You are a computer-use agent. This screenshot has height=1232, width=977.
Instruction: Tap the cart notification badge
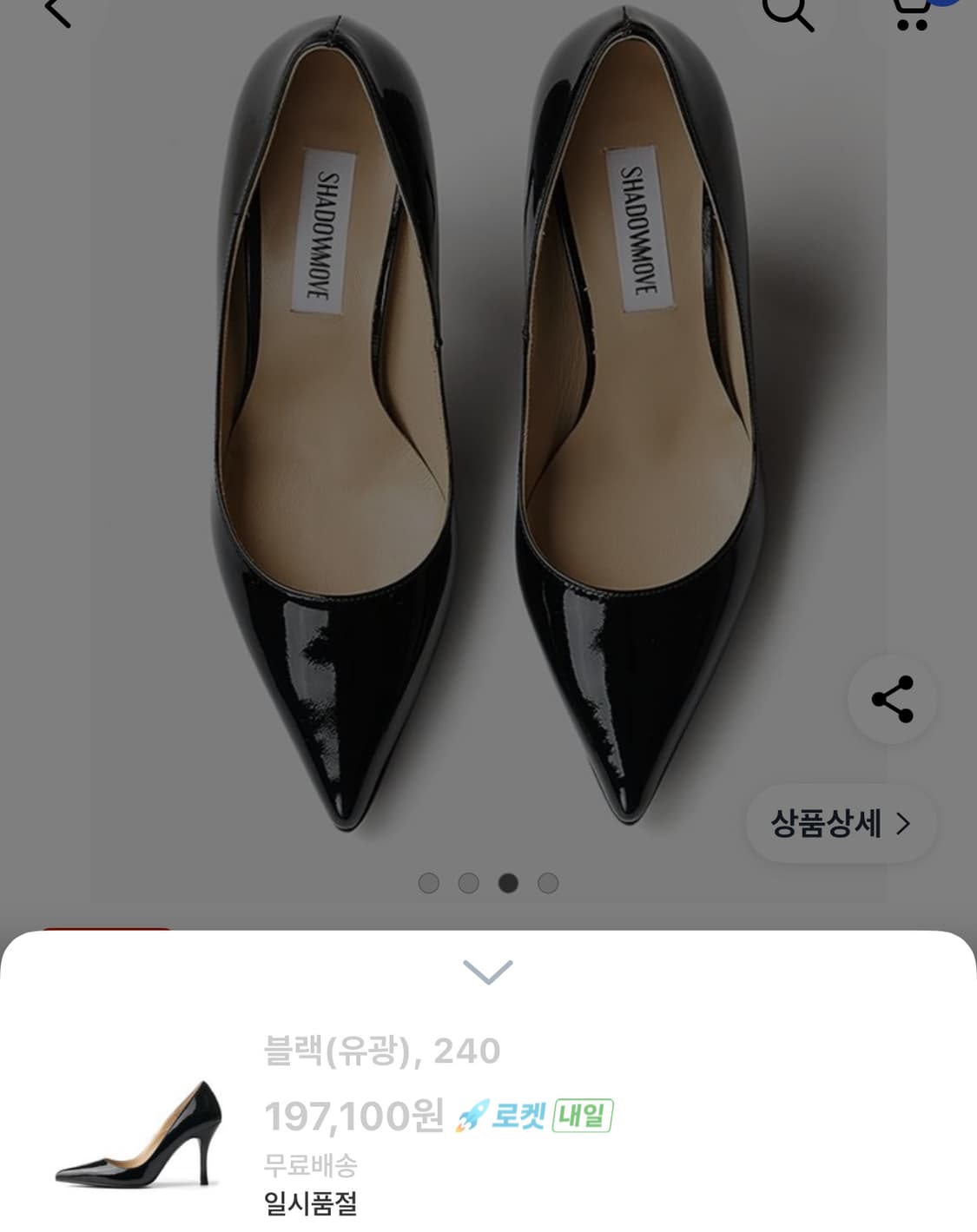(944, 4)
